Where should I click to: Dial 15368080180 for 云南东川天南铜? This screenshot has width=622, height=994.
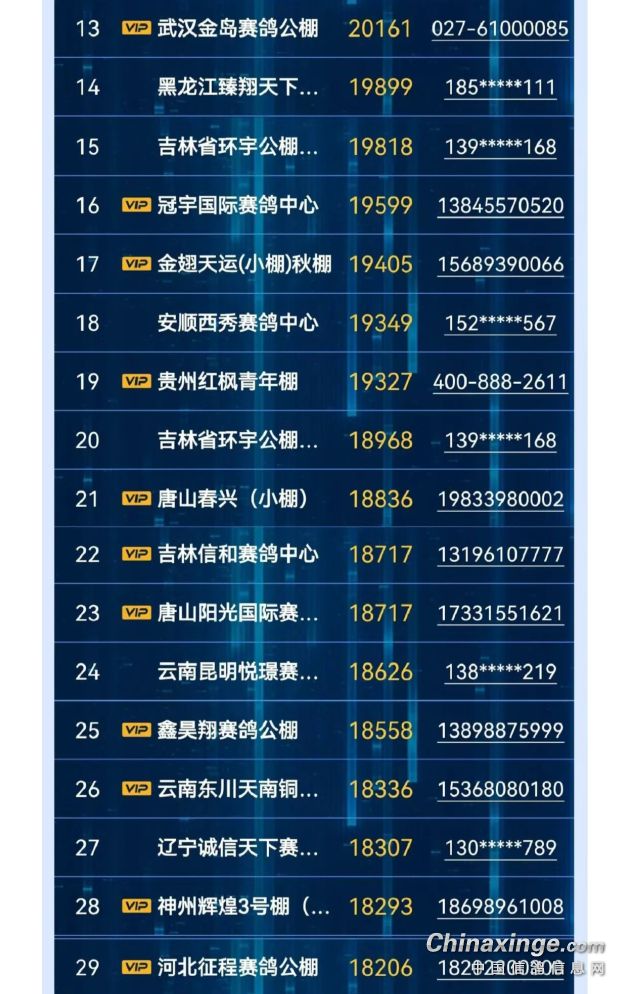(x=500, y=789)
